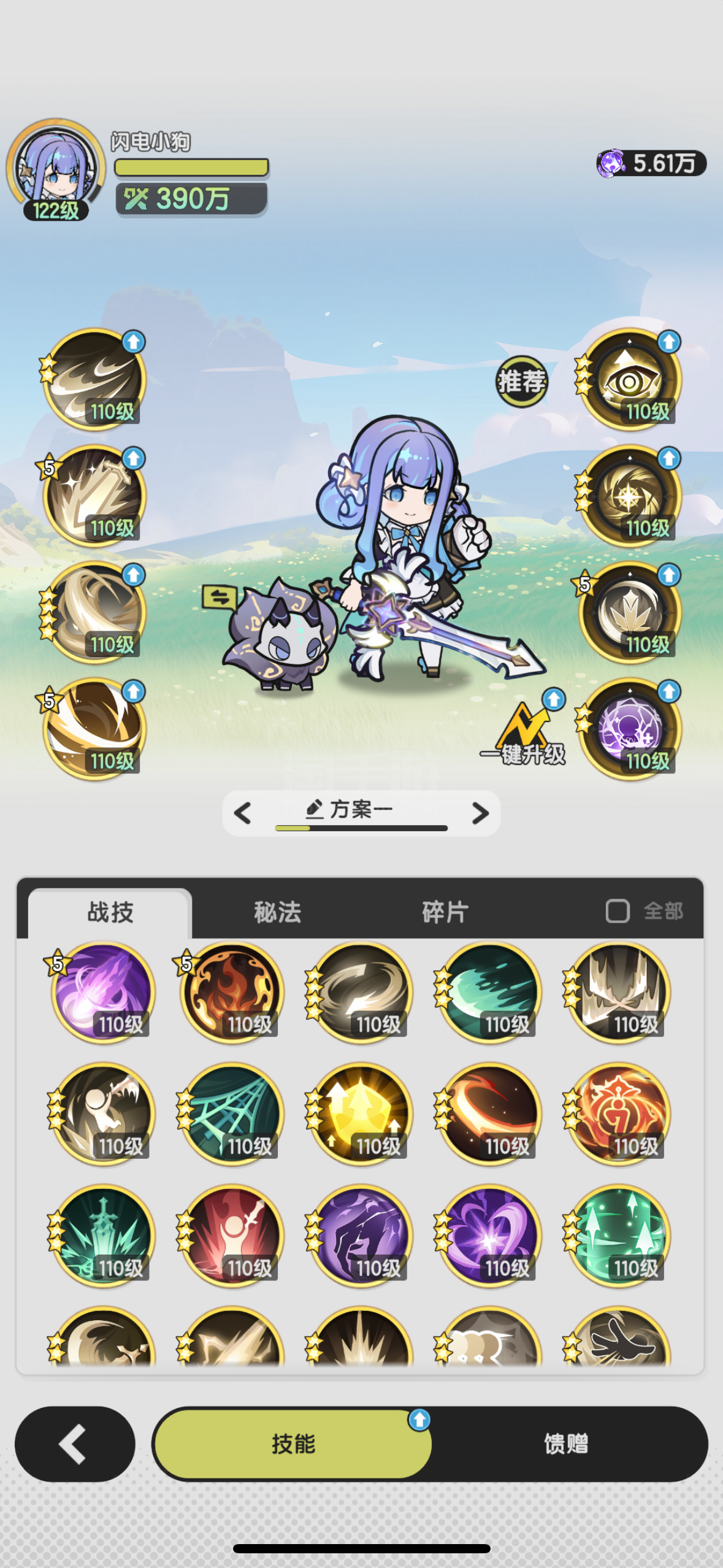Image resolution: width=723 pixels, height=1568 pixels.
Task: Tap the 推荐 recommend button
Action: tap(521, 382)
